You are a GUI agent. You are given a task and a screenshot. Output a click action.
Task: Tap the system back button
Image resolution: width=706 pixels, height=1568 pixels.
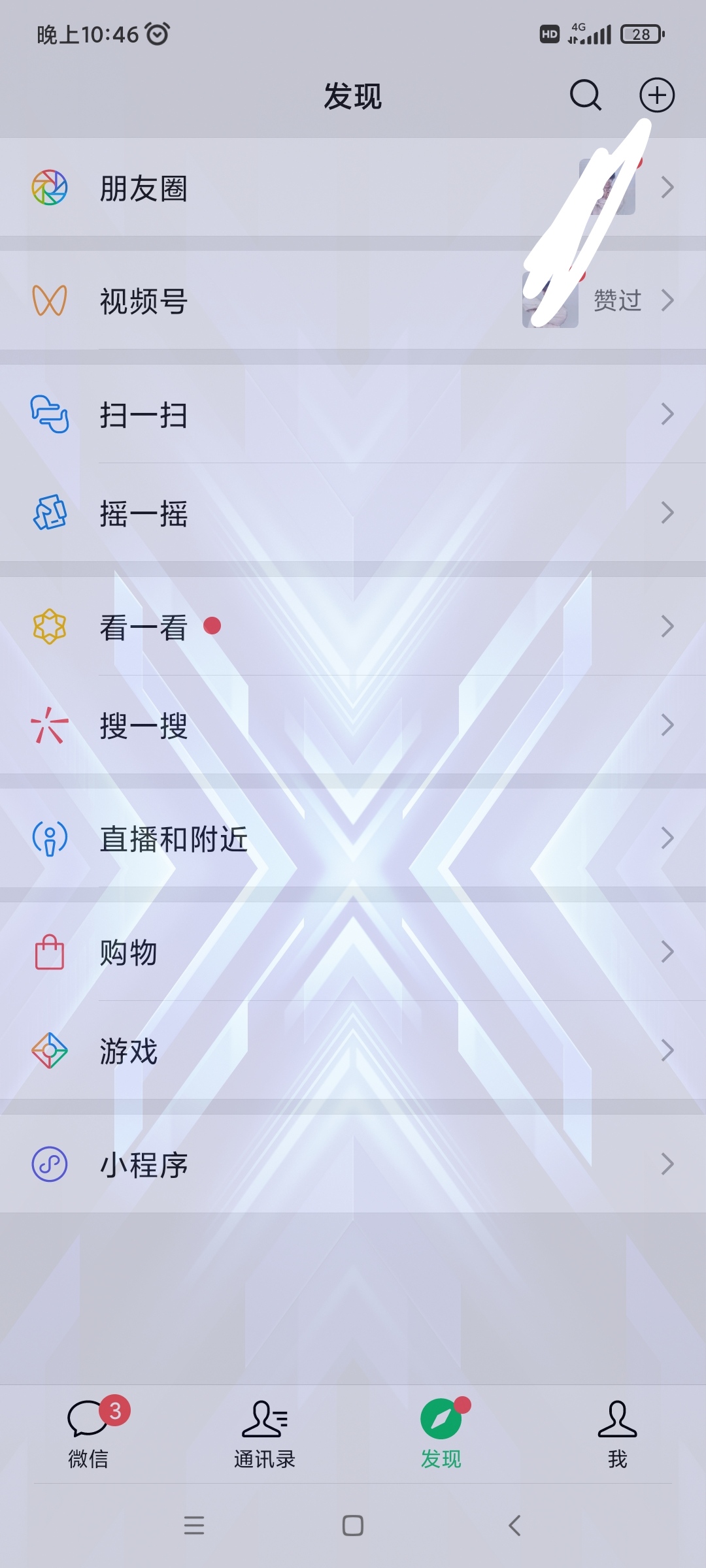[x=514, y=1526]
